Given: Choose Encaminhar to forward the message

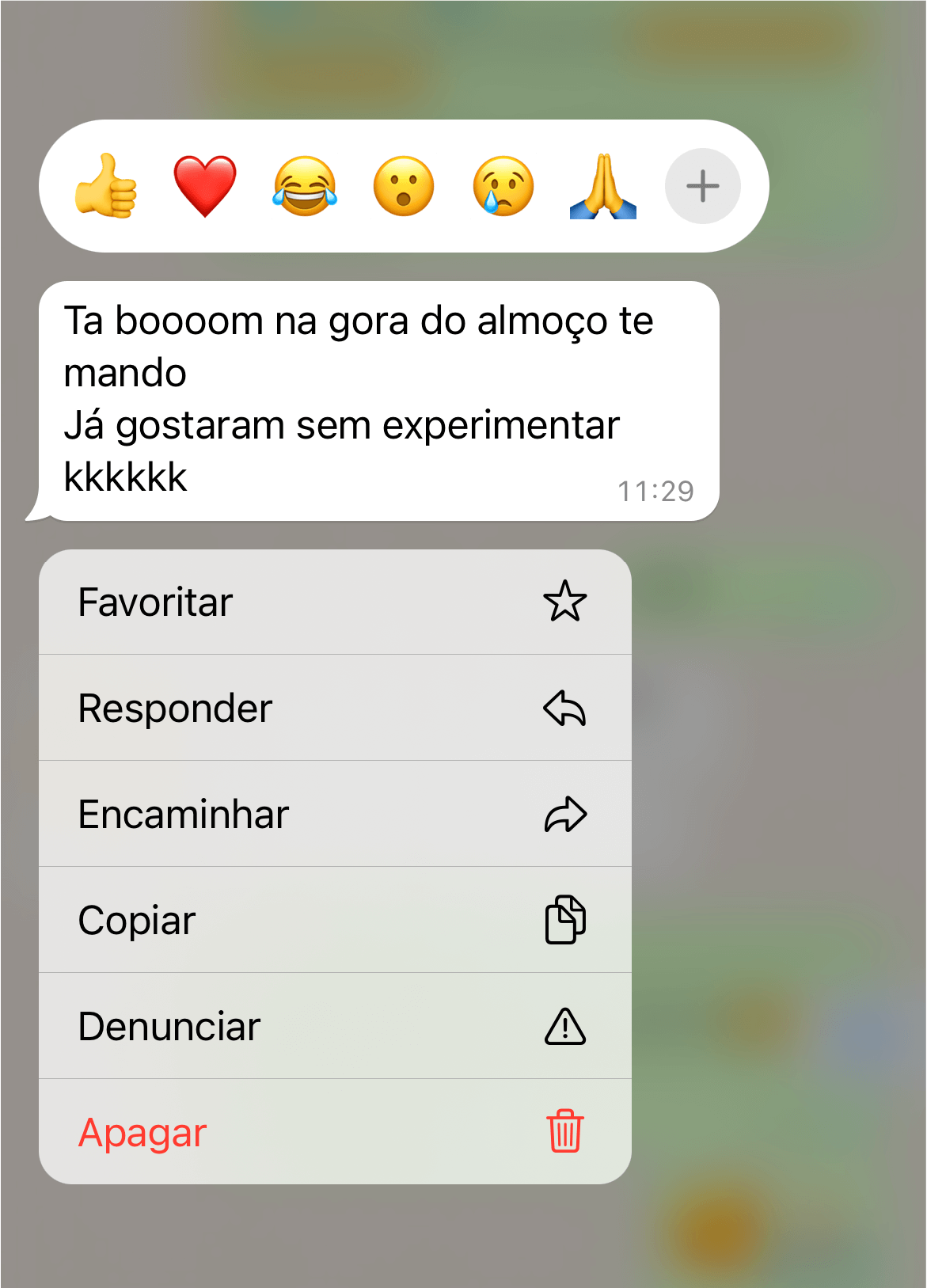Looking at the screenshot, I should point(184,814).
